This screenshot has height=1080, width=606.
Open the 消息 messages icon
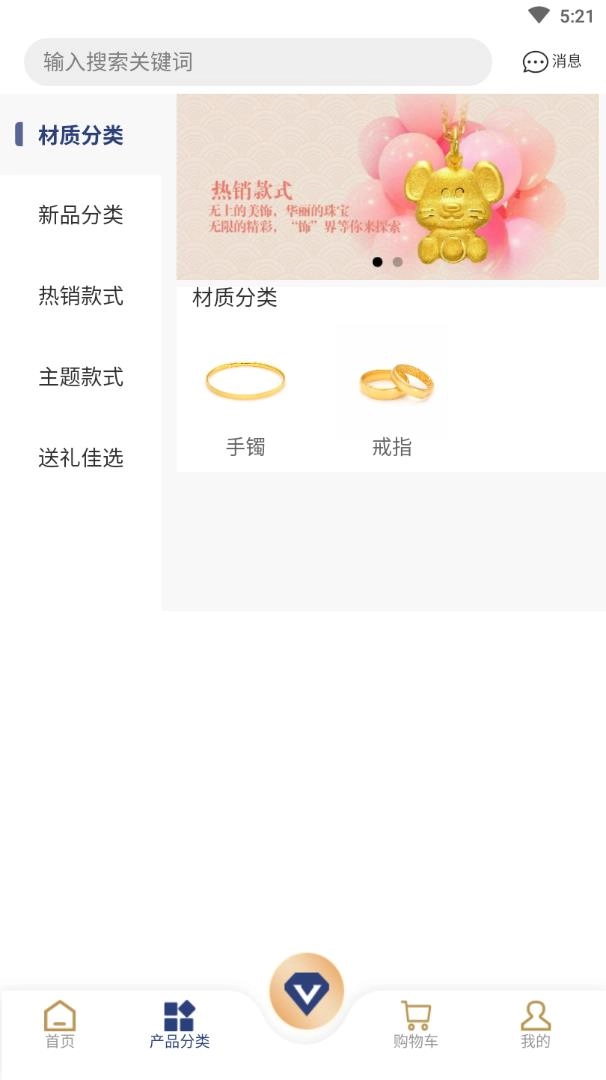pyautogui.click(x=551, y=62)
